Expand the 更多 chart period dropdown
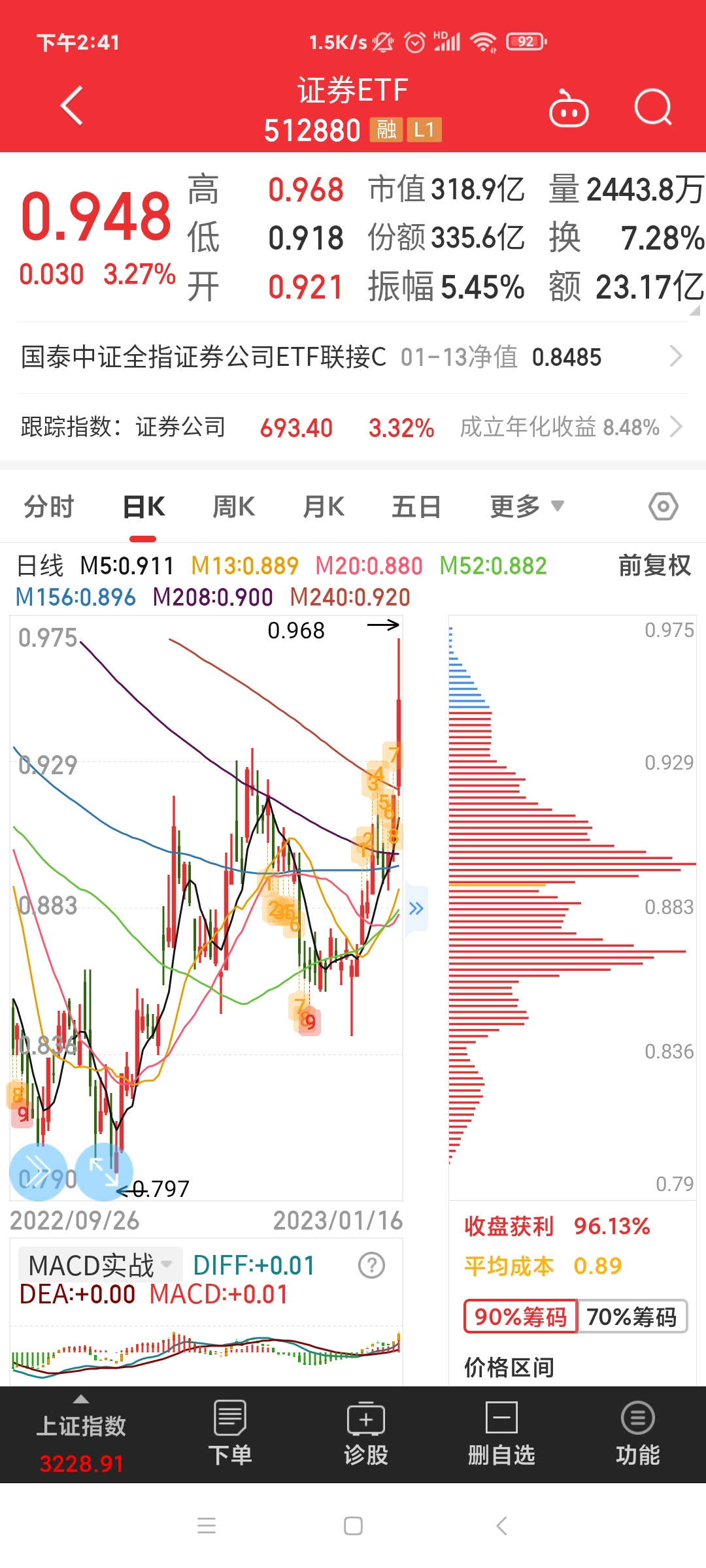The image size is (706, 1568). 527,506
